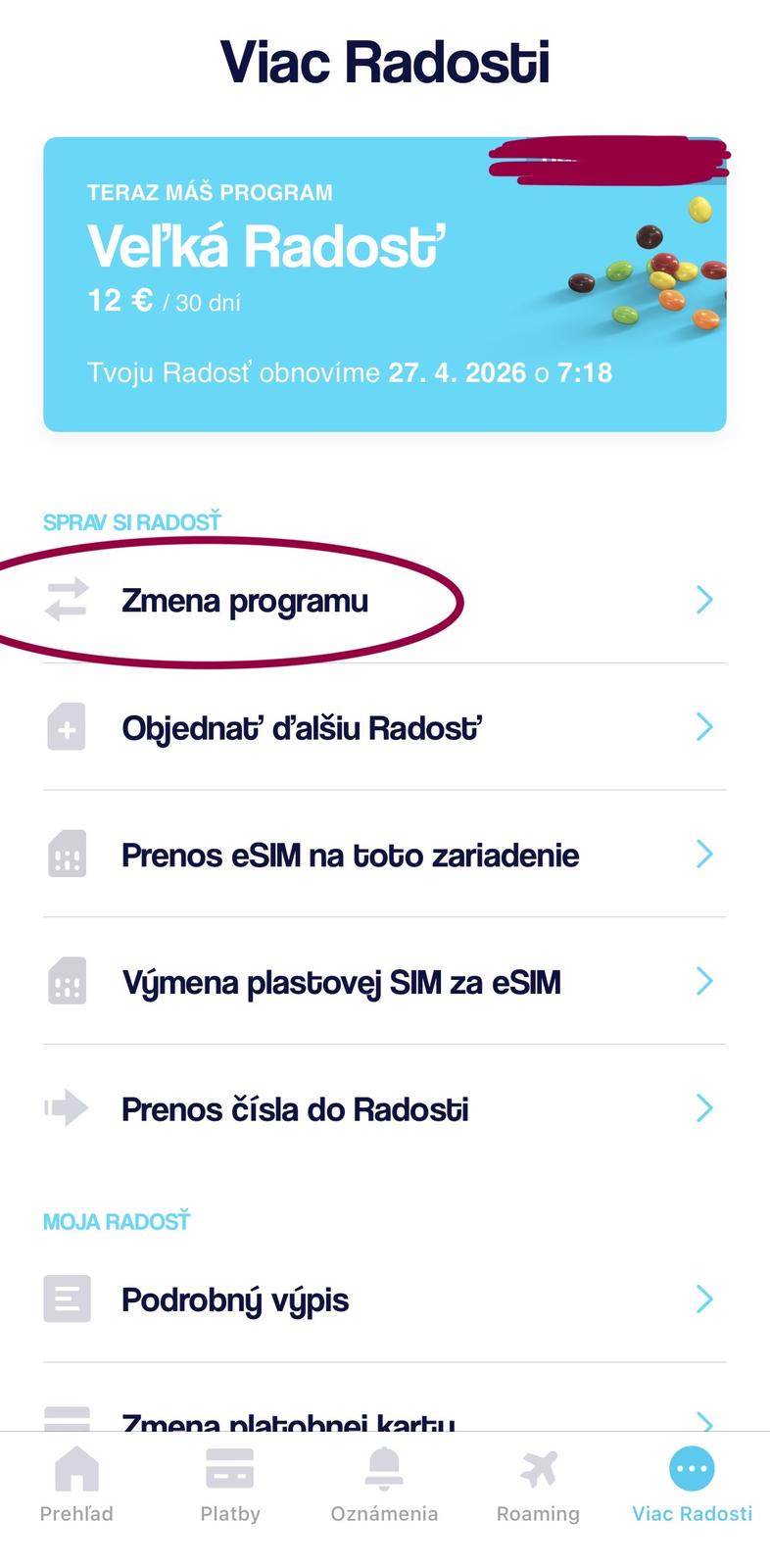
Task: Open Prenos eSIM na toto zariadenie
Action: click(x=384, y=855)
